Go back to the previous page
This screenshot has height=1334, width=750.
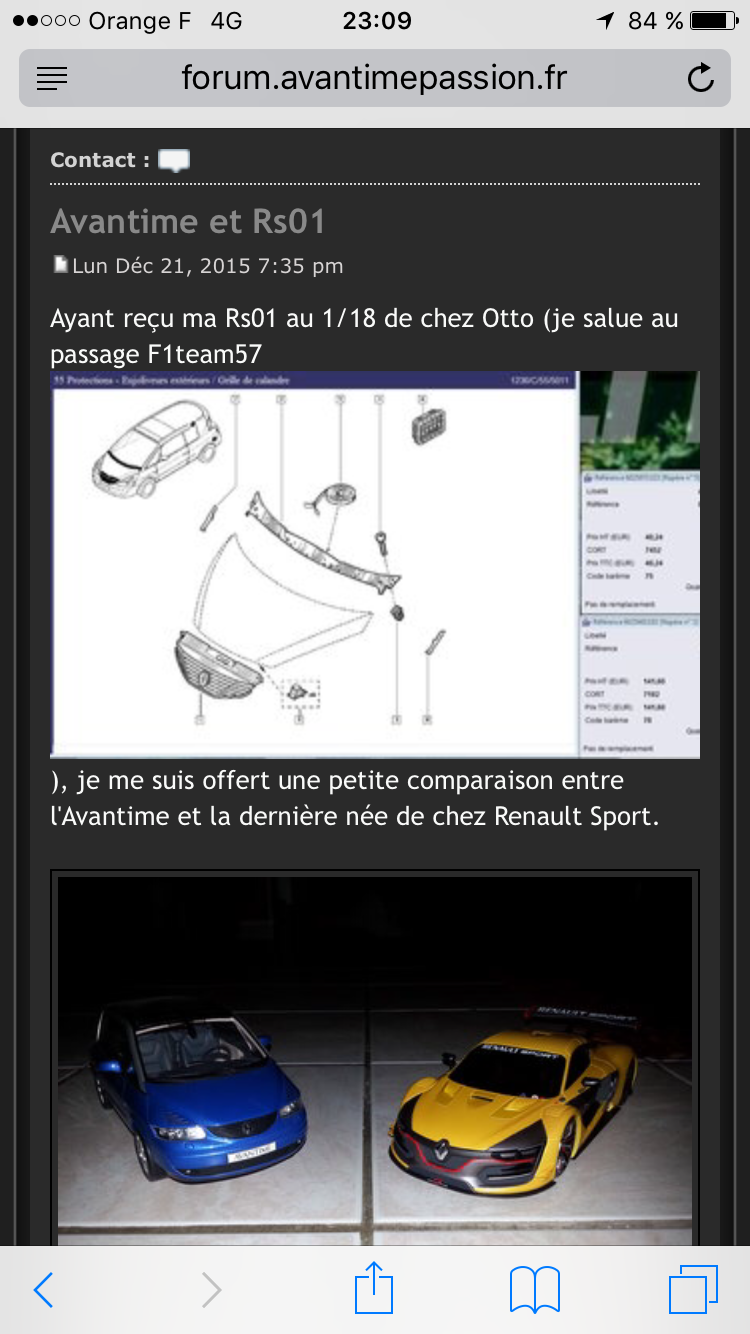pos(43,1290)
